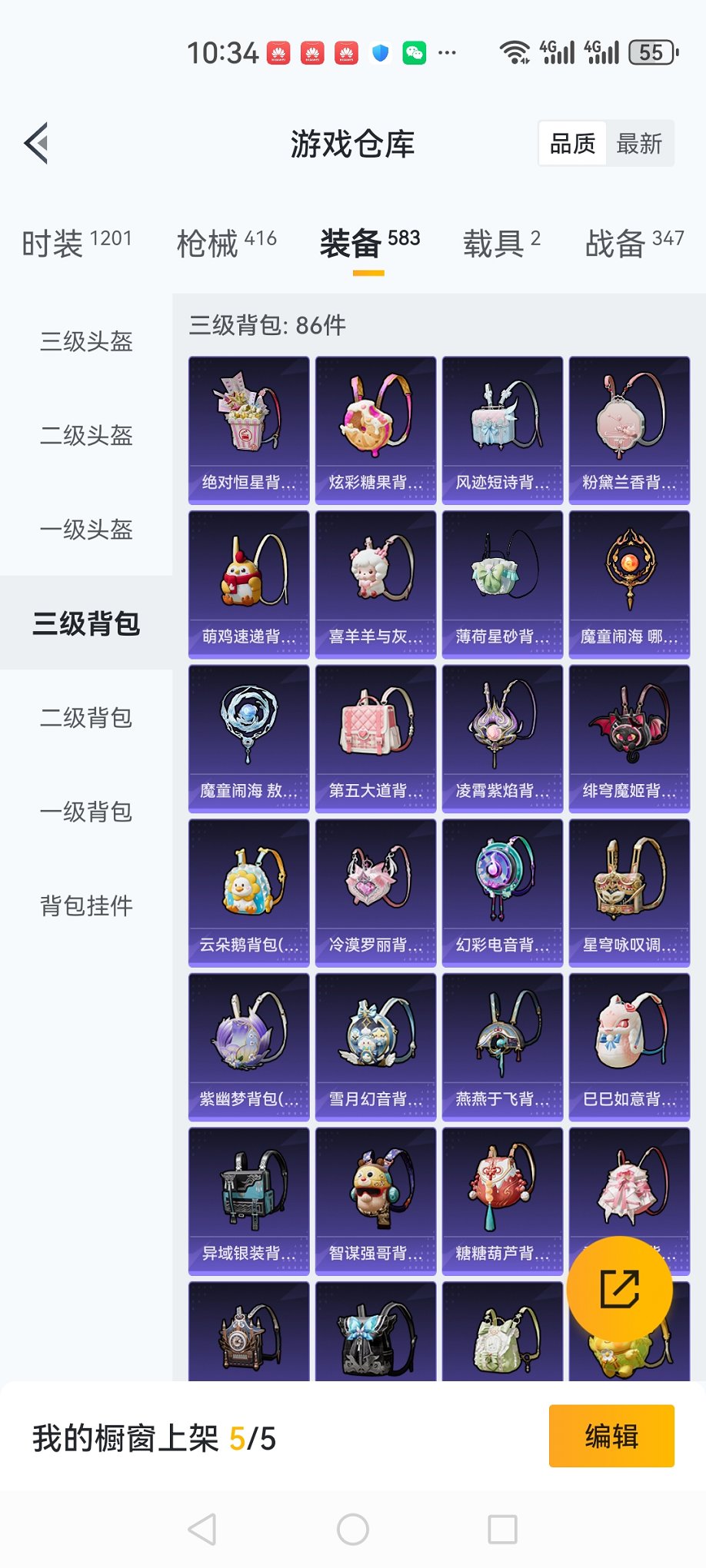Switch sorting to 品质
706x1568 pixels.
point(570,143)
